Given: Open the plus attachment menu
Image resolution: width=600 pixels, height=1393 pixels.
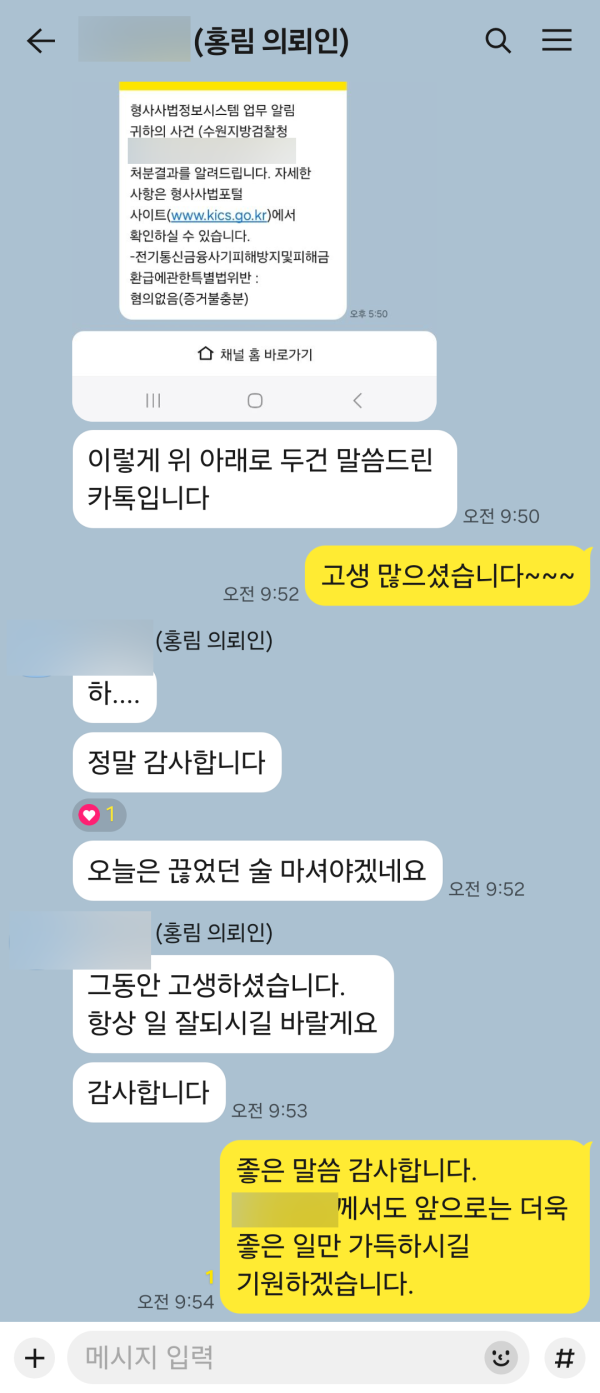Looking at the screenshot, I should (x=34, y=1358).
